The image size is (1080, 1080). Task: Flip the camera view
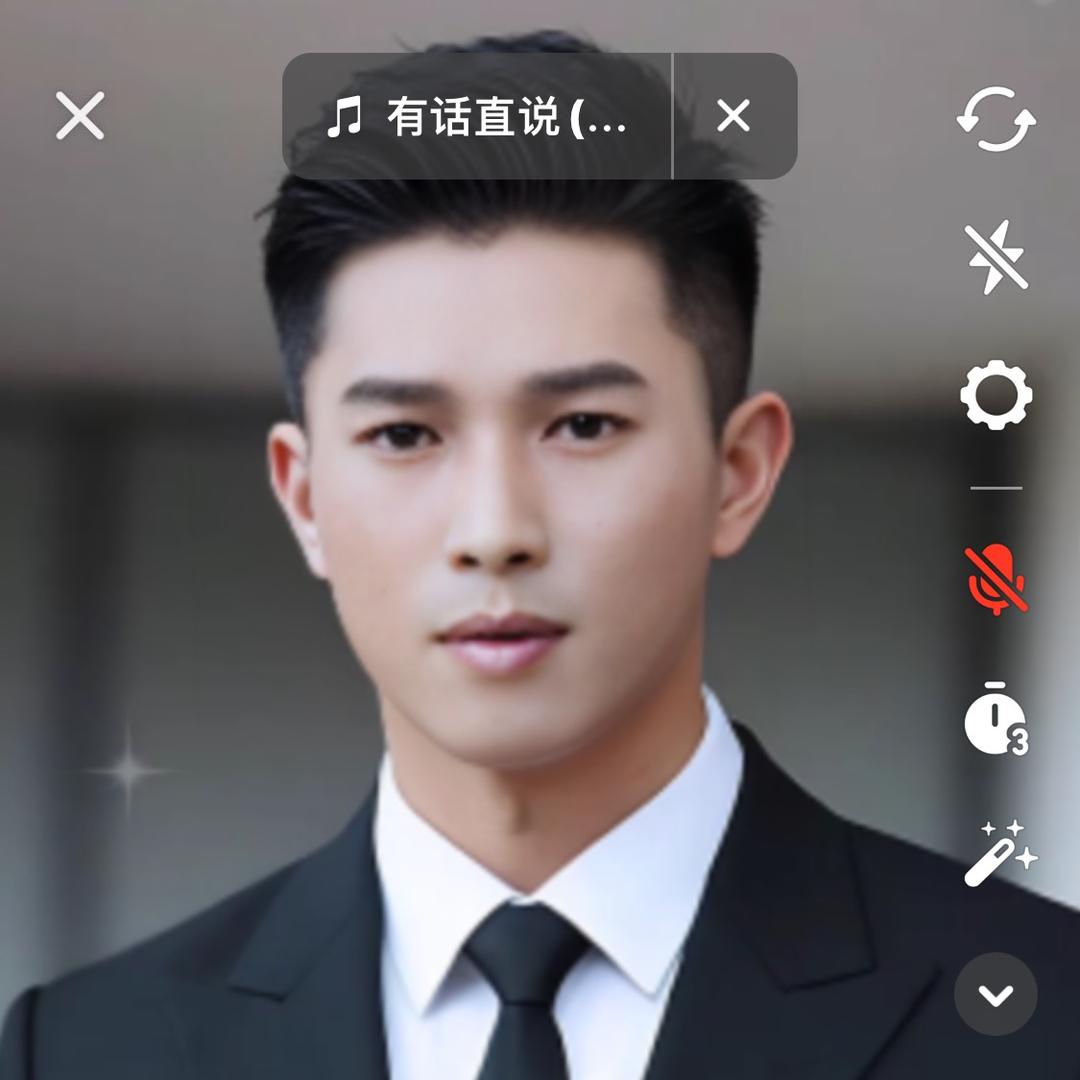click(996, 119)
